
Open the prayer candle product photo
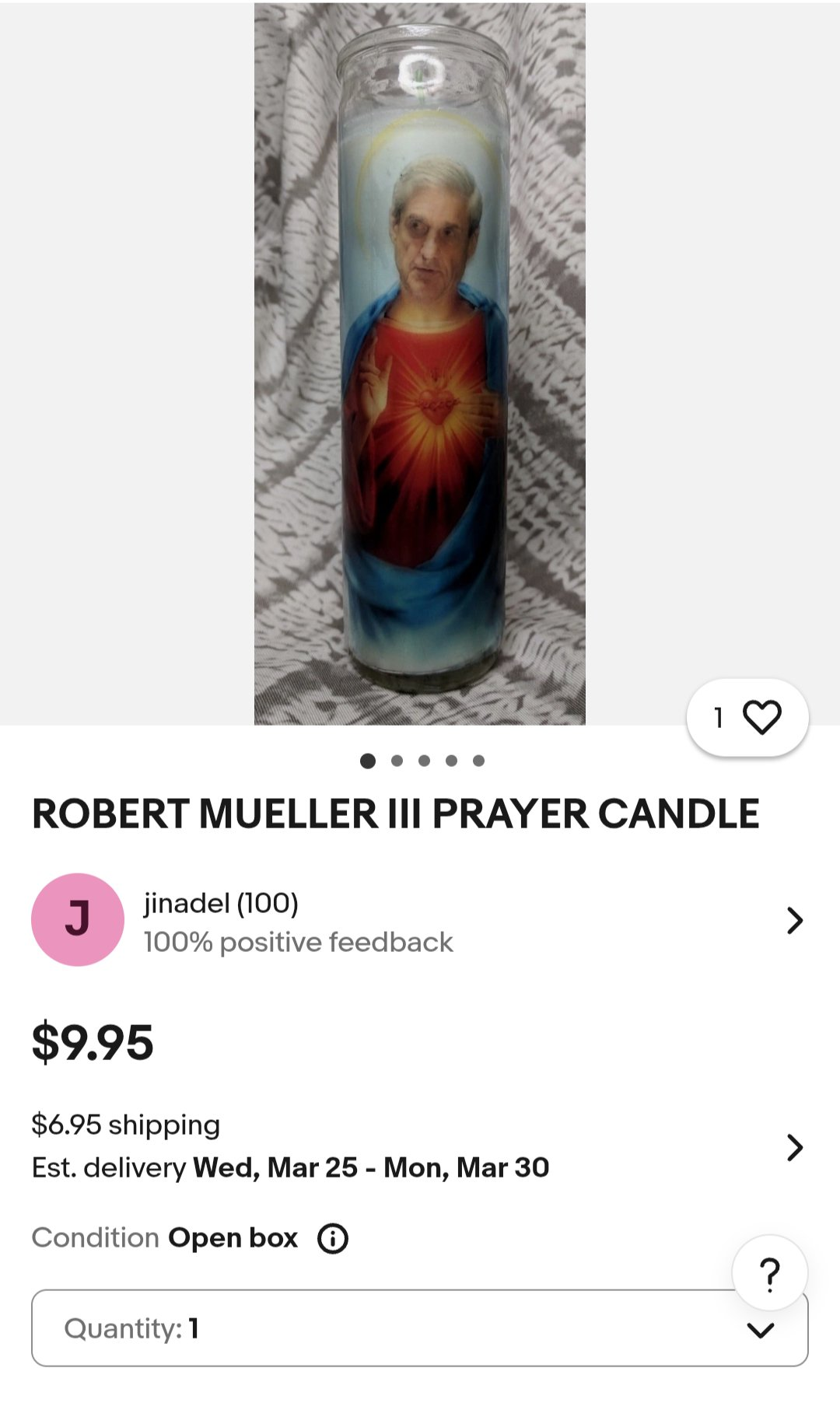pos(420,364)
